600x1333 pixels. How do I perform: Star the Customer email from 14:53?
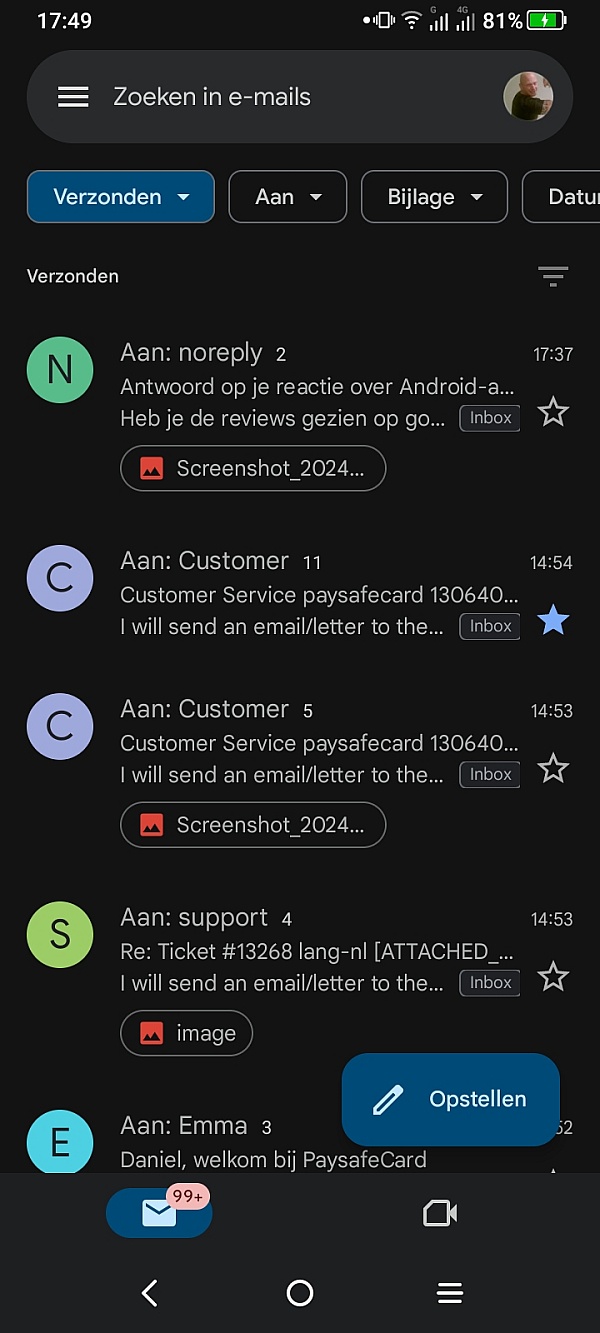(x=553, y=769)
